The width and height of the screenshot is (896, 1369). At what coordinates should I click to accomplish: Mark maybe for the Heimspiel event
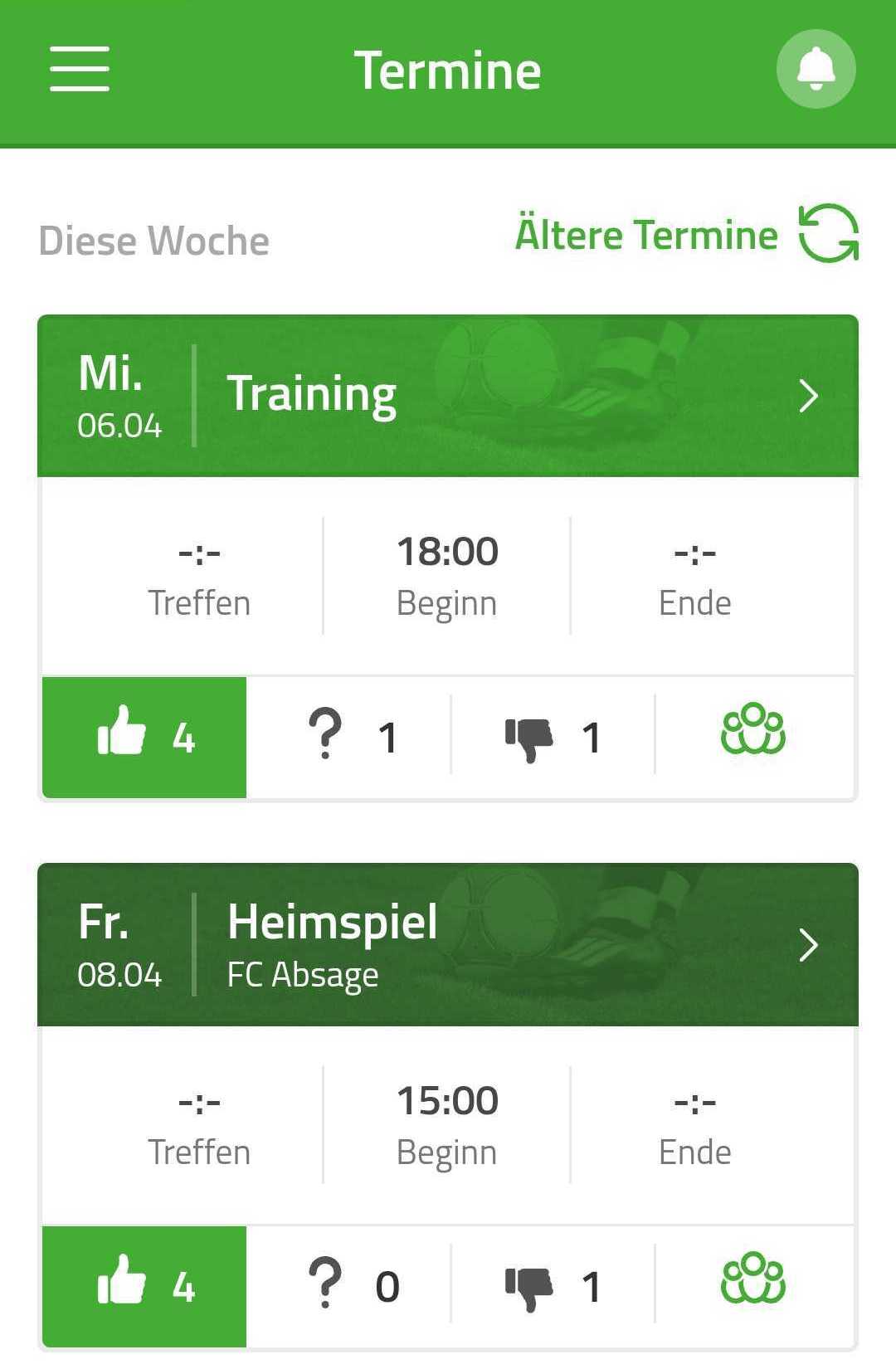click(348, 1286)
